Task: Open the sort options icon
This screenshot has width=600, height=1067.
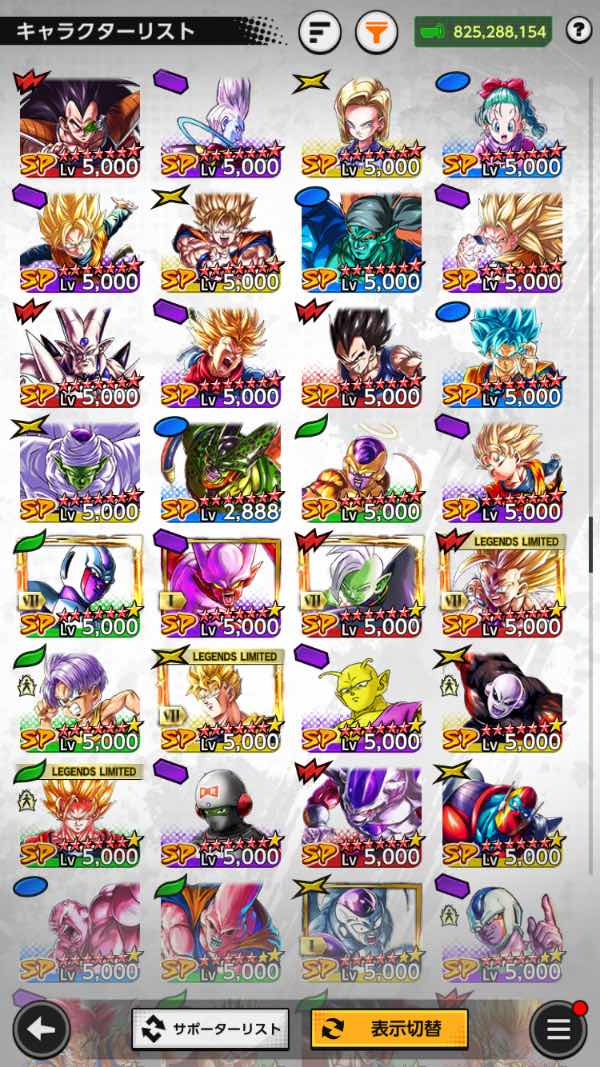Action: pos(320,32)
